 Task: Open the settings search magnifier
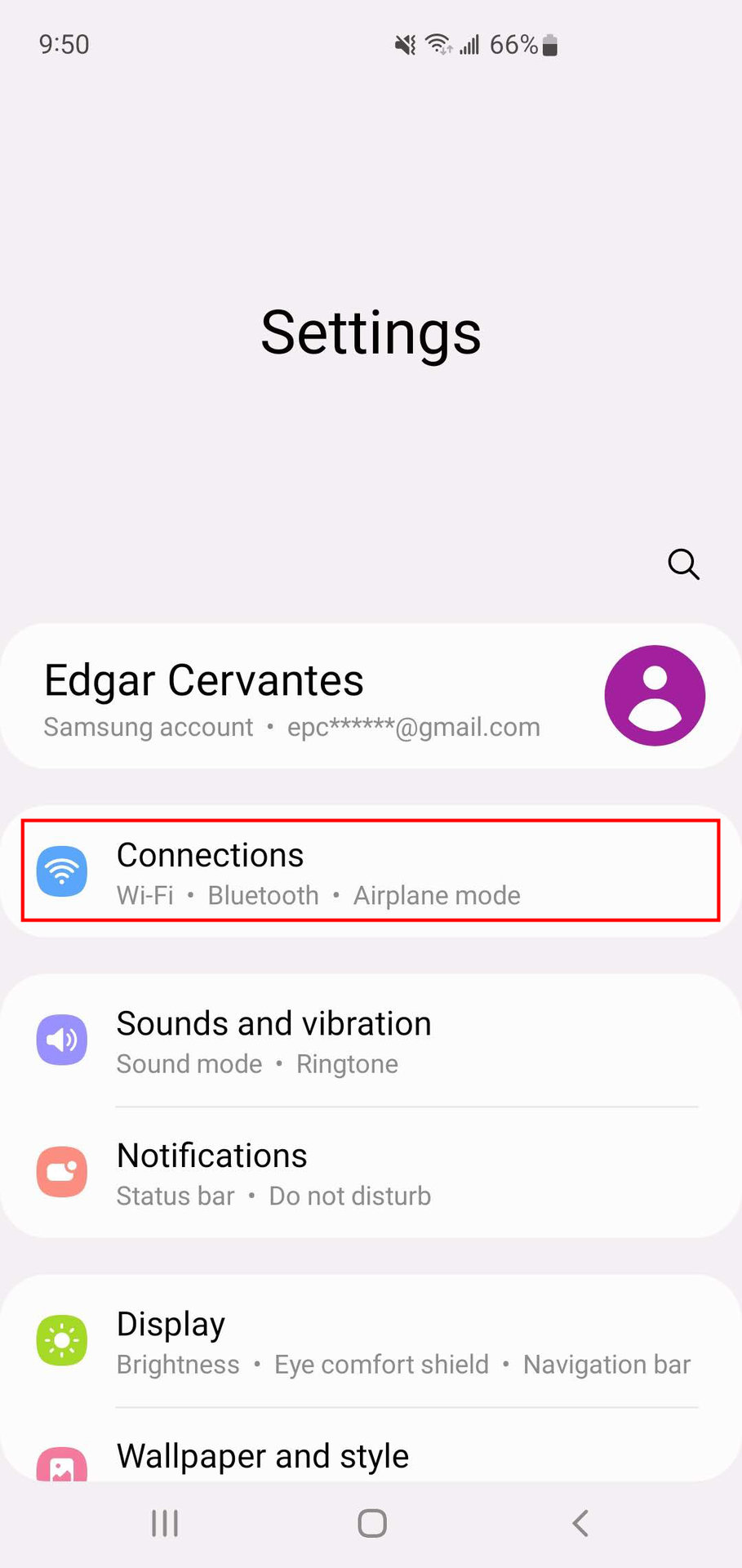pos(682,563)
